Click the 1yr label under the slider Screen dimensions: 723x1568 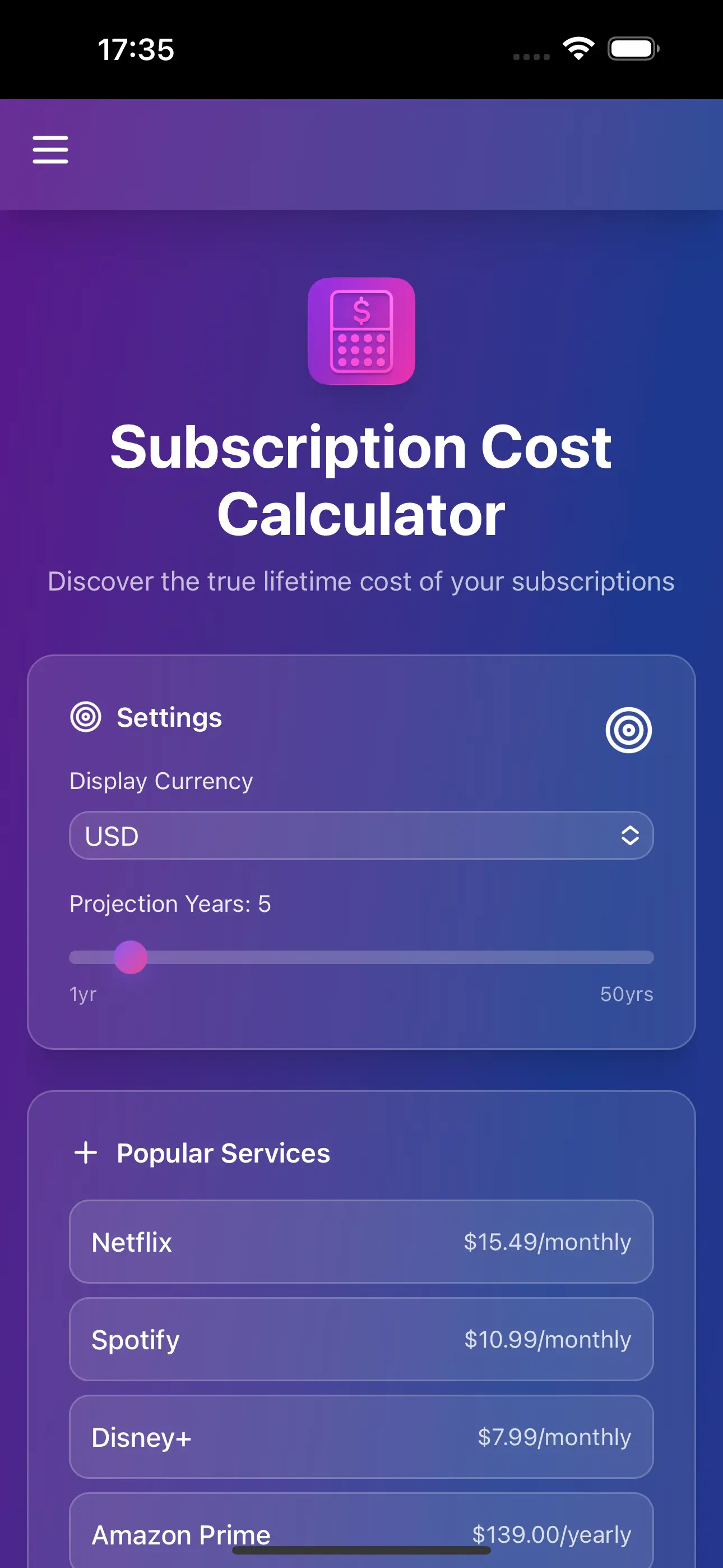[82, 994]
